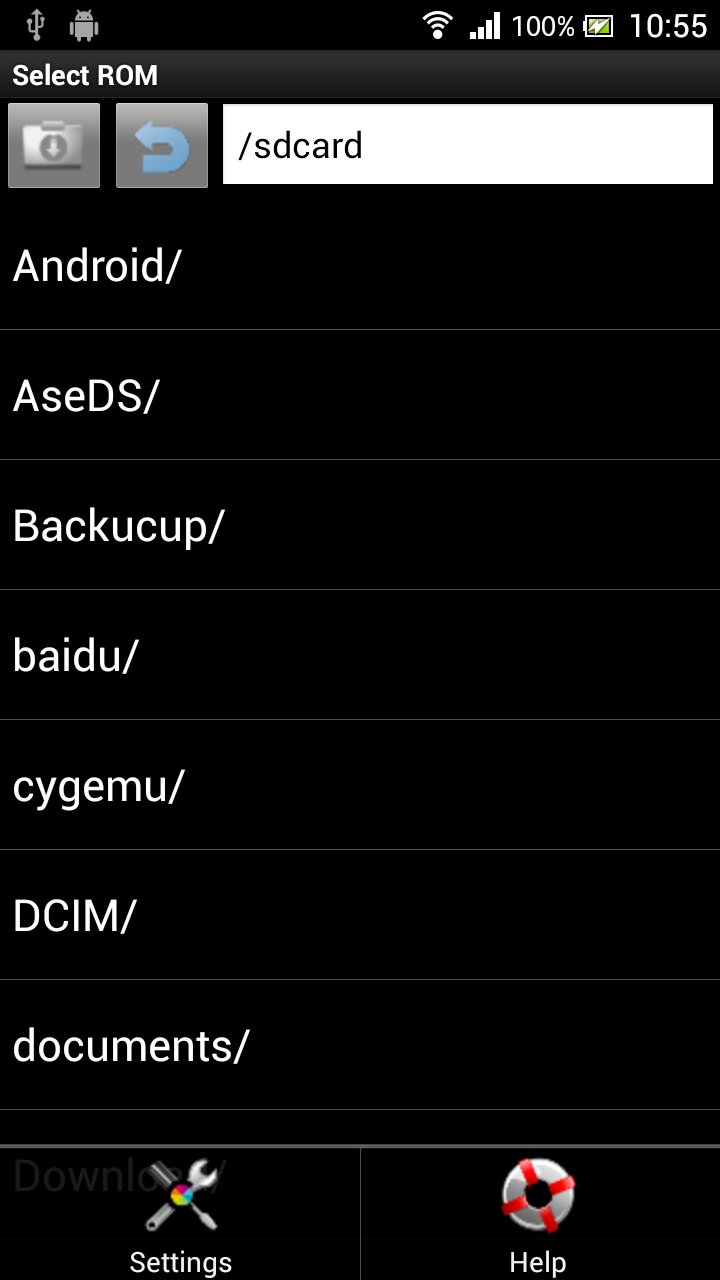
Task: Tap the back arrow navigation icon
Action: coord(162,146)
